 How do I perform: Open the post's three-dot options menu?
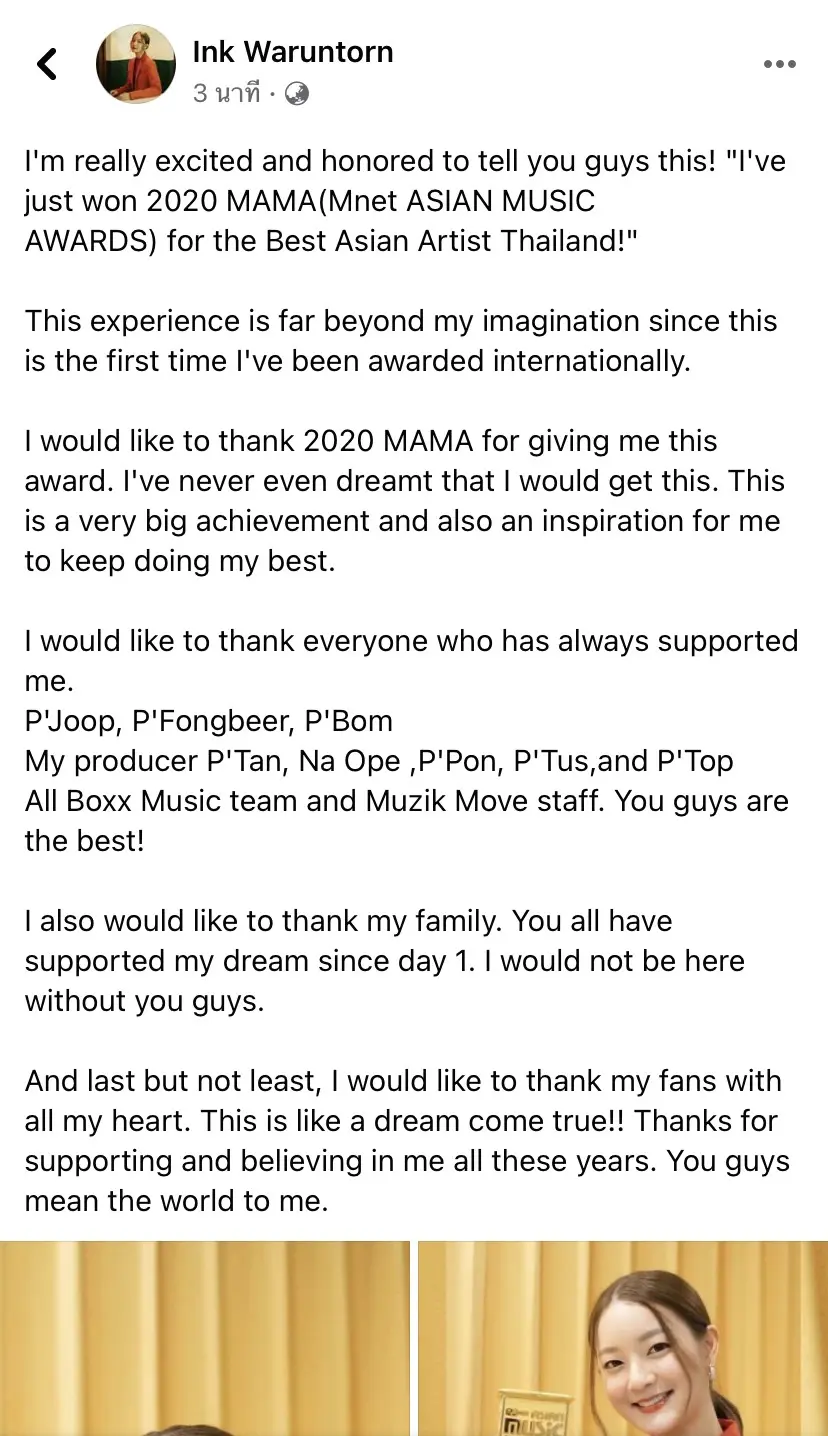click(x=779, y=64)
